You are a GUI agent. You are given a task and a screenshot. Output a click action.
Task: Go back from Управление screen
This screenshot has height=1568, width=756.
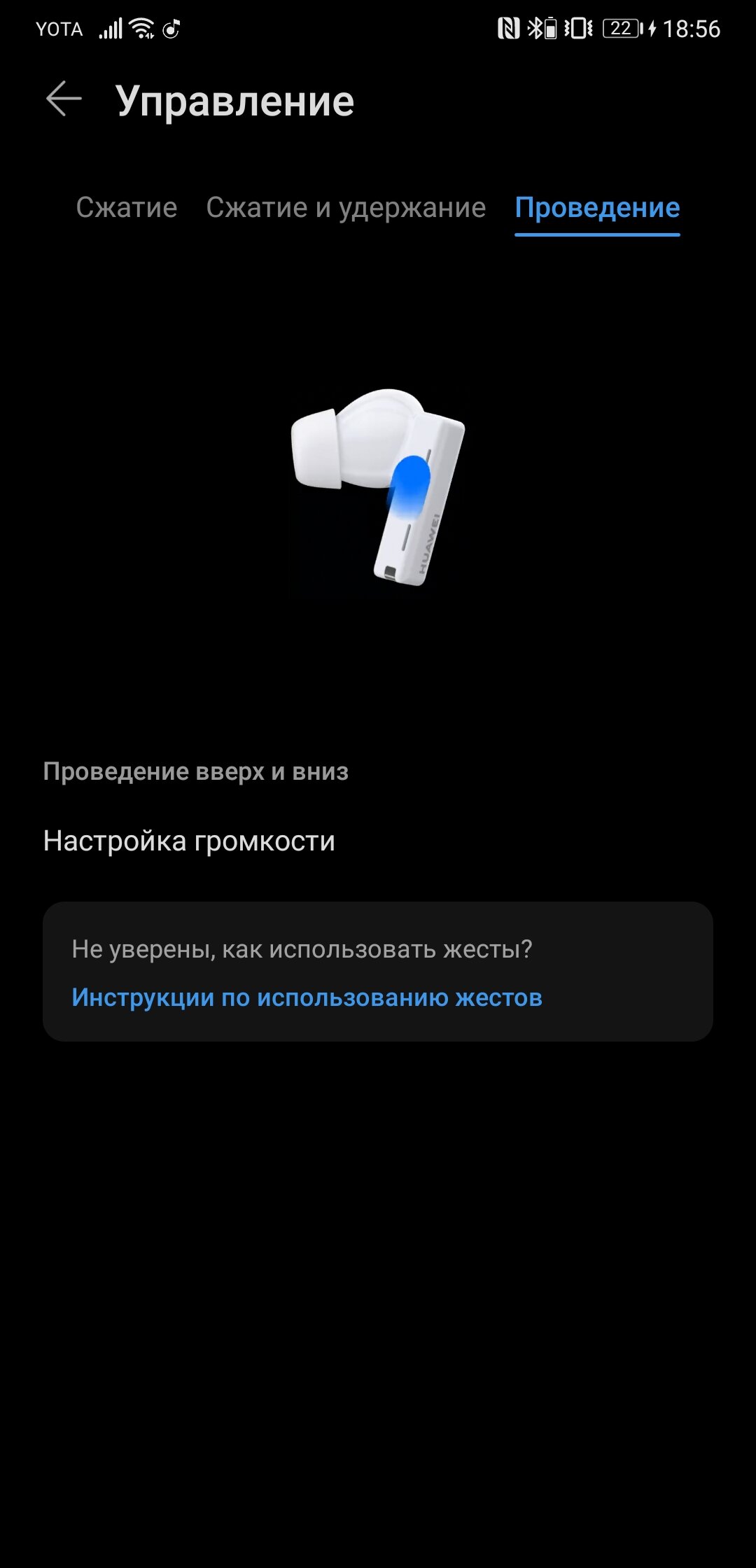(64, 99)
